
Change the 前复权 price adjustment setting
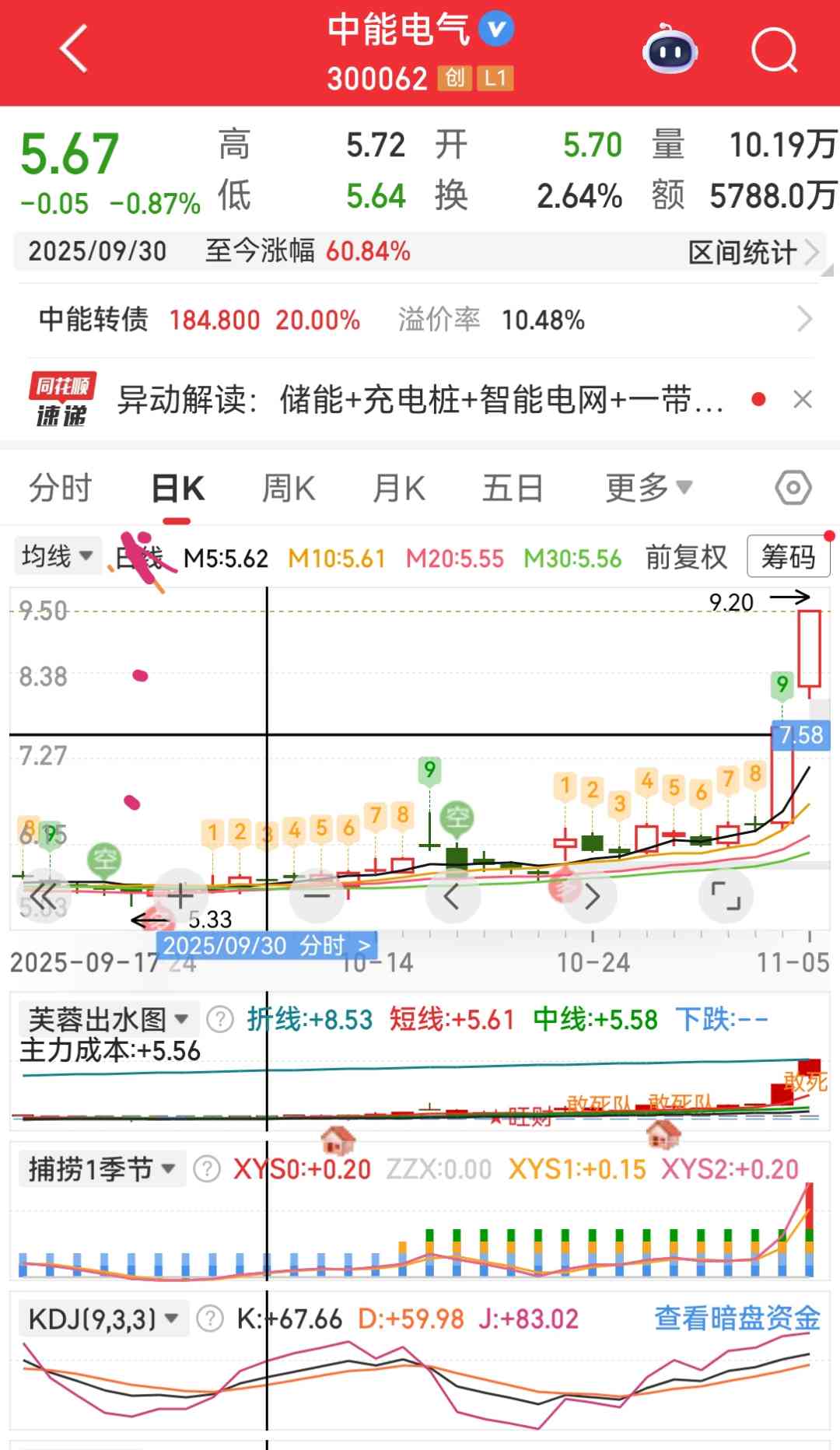[x=686, y=557]
